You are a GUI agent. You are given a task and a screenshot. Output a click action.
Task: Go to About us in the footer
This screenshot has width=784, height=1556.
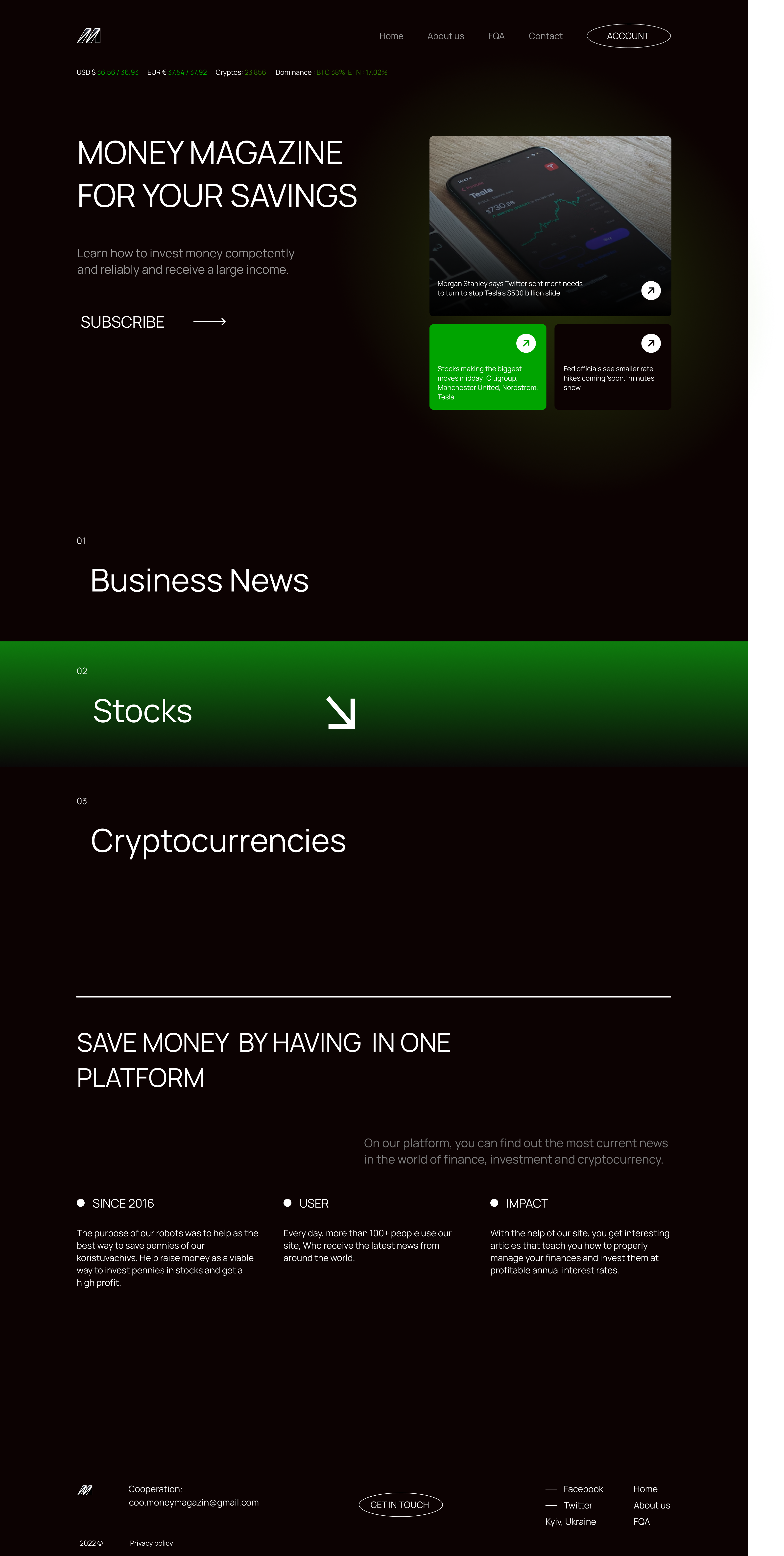click(x=652, y=1505)
